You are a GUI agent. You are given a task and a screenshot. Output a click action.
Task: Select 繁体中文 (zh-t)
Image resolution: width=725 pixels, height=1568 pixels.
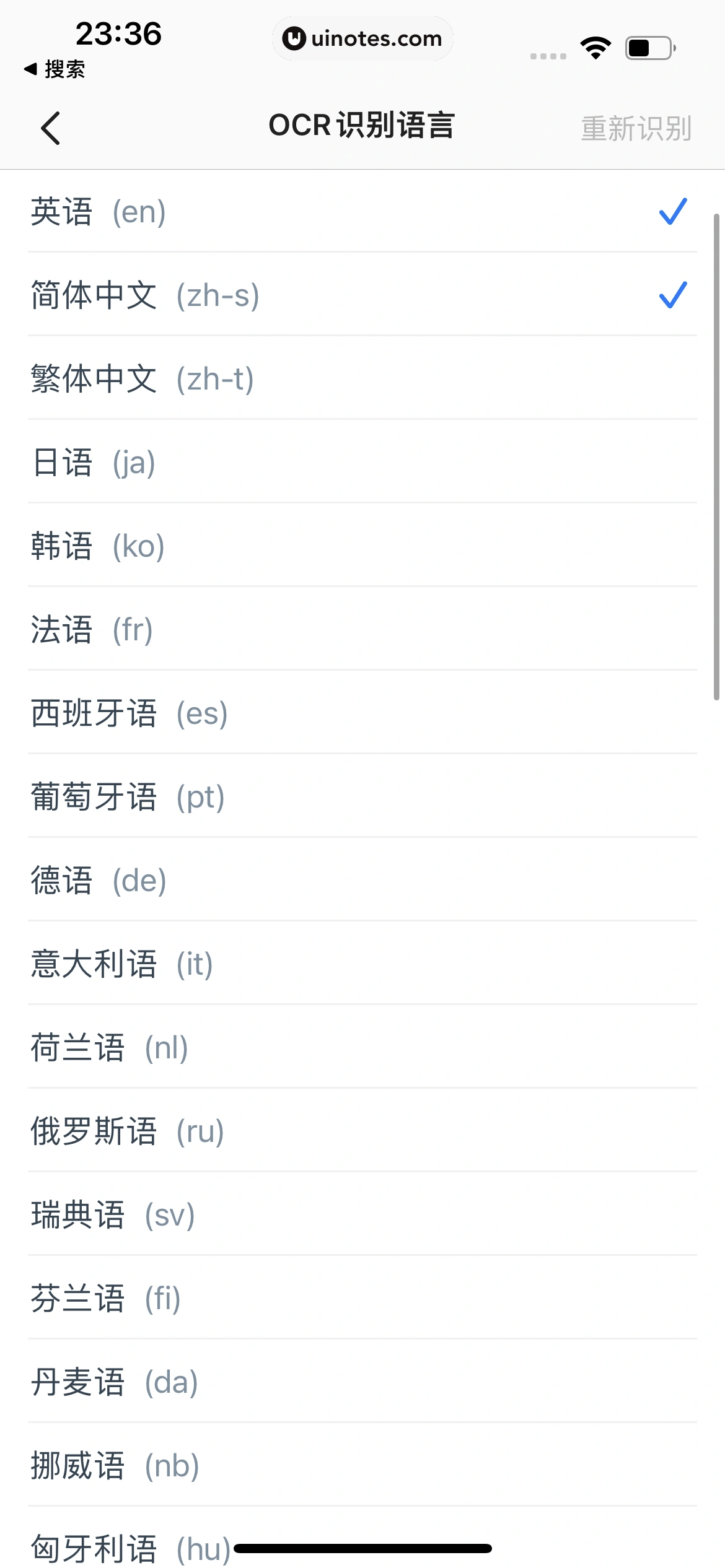coord(362,378)
